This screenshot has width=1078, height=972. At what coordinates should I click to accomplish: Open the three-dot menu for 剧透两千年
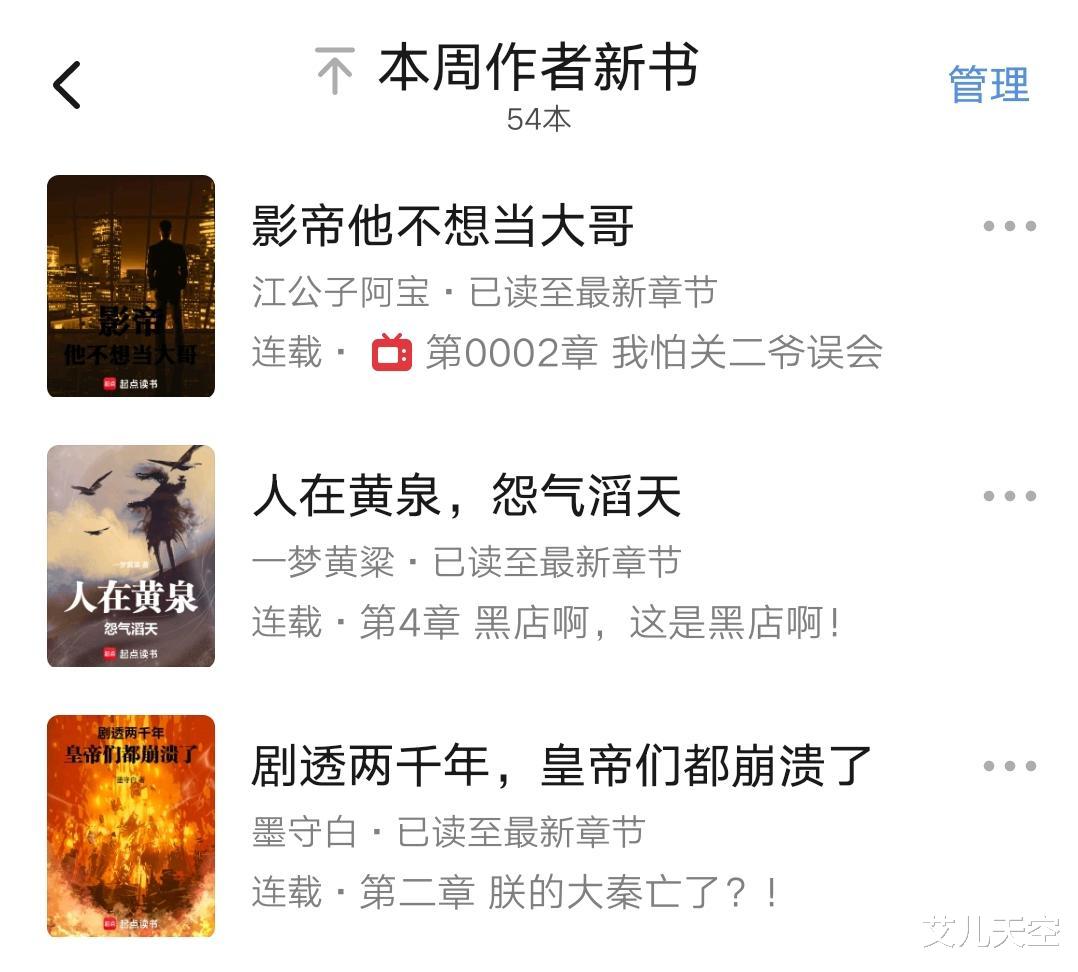pos(1009,766)
